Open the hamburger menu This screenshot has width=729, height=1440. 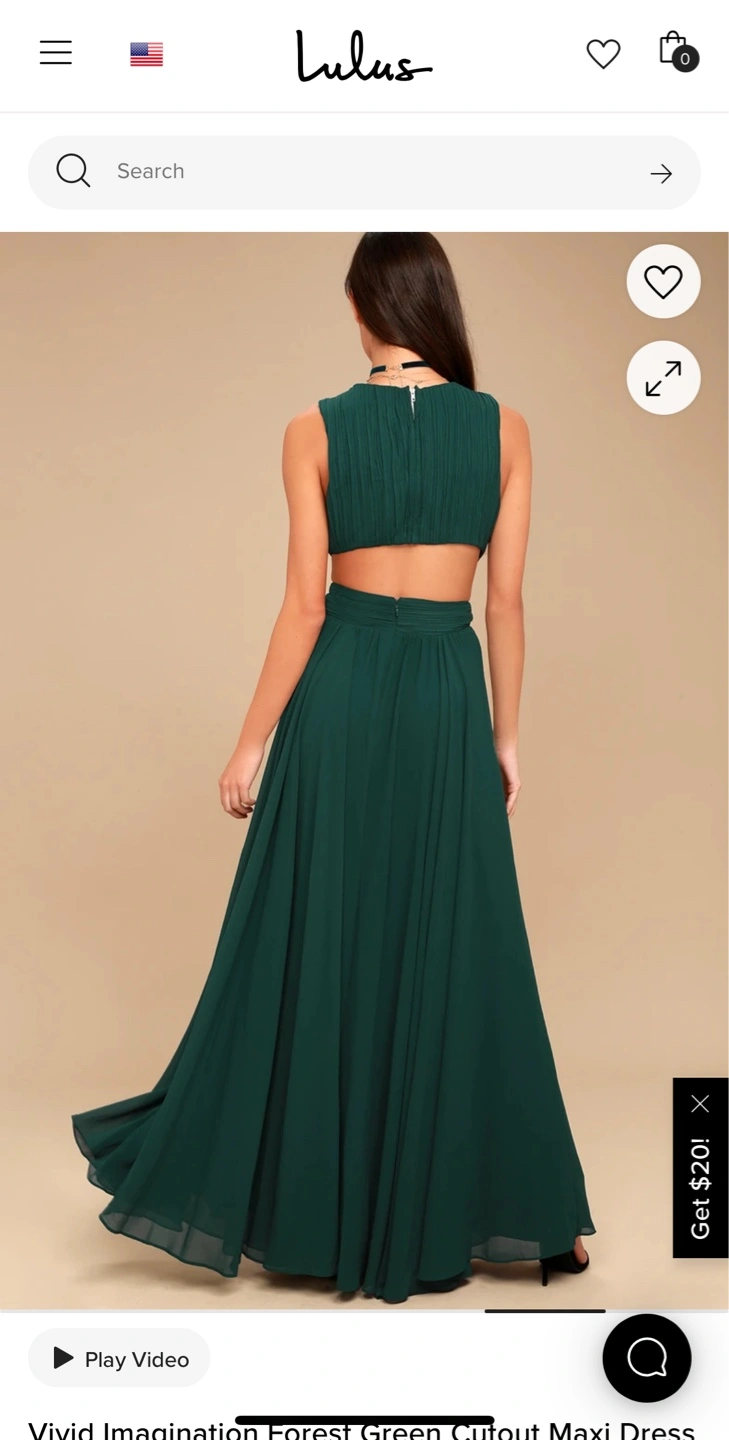coord(56,53)
